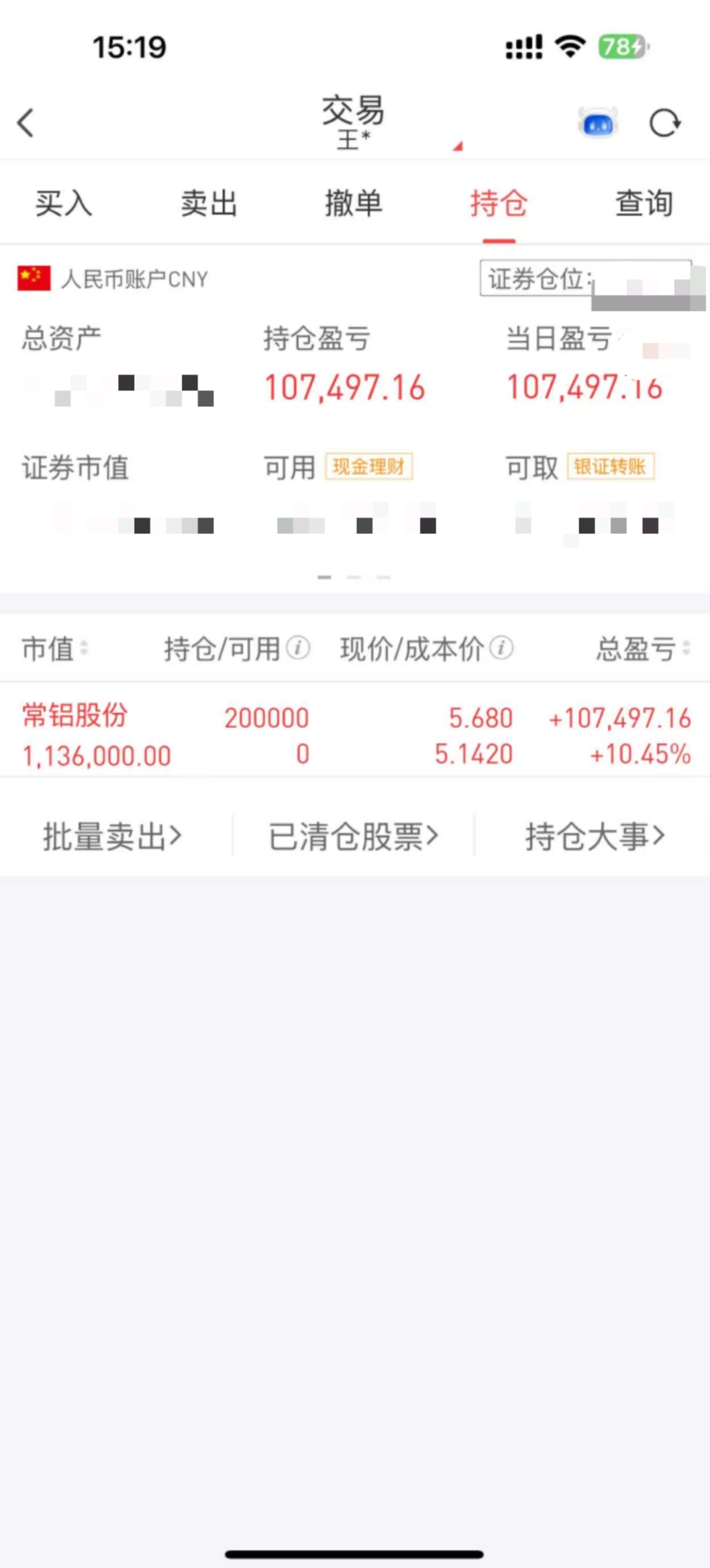Click the China flag beside 人民币账户CNY
This screenshot has width=710, height=1568.
tap(33, 279)
